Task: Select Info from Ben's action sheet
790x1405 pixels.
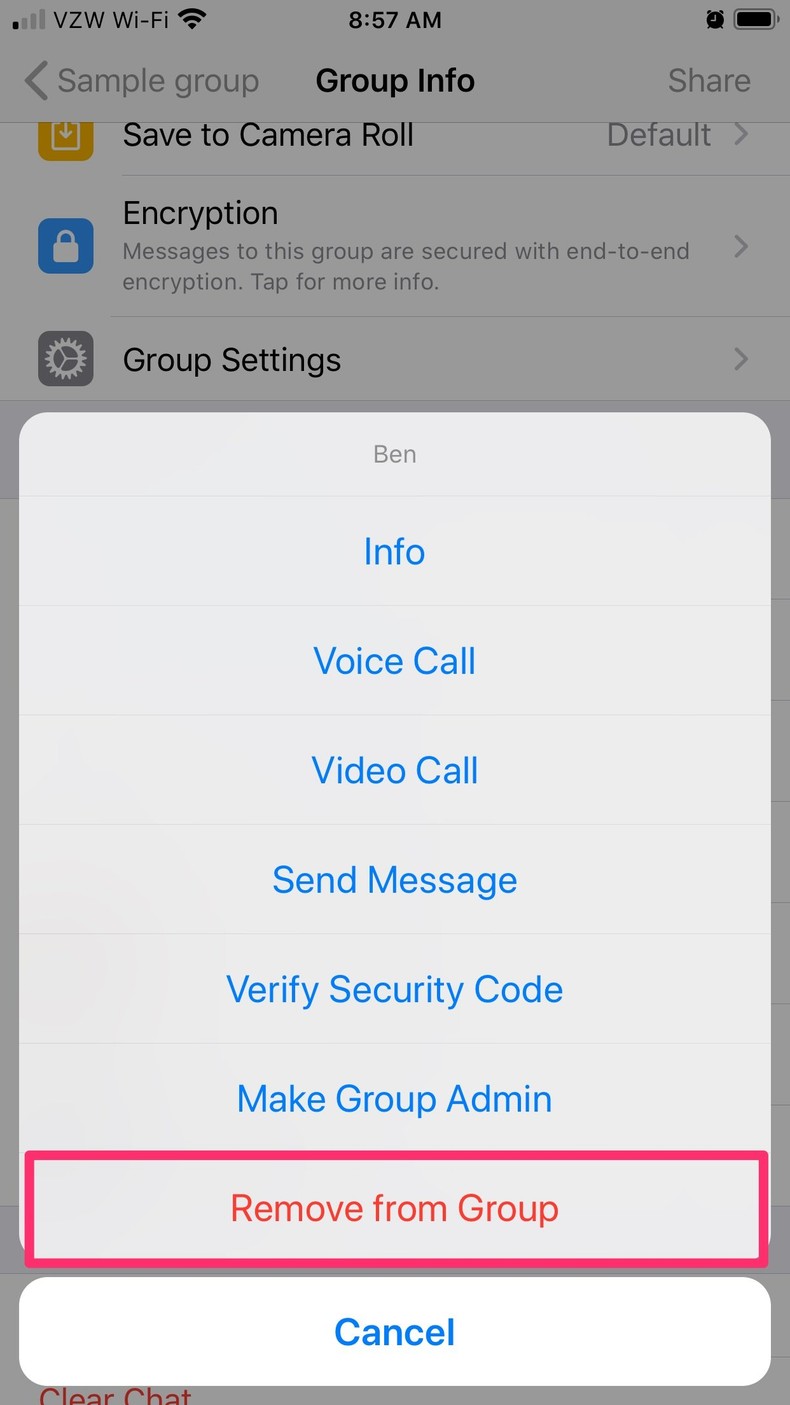Action: 394,551
